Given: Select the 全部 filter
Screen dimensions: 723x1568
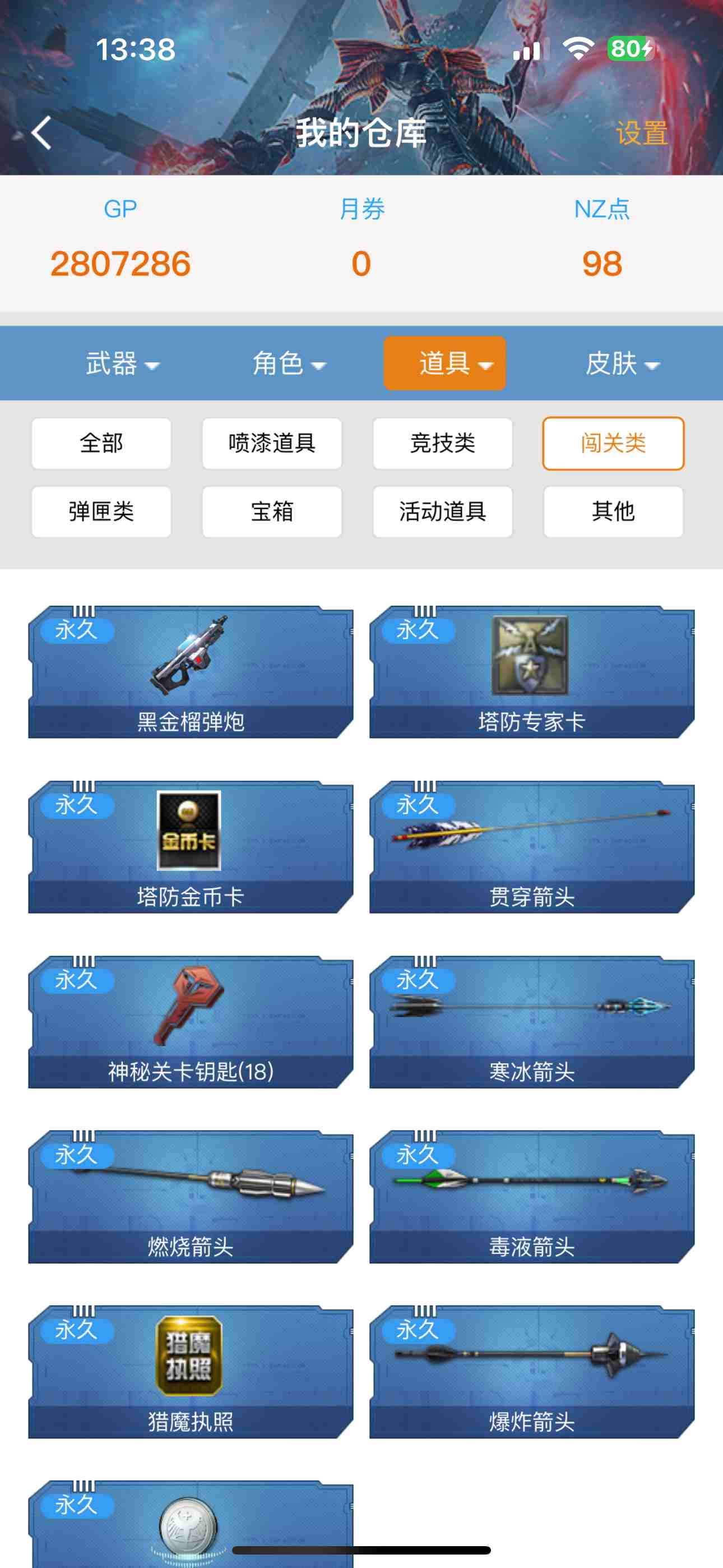Looking at the screenshot, I should (x=101, y=443).
